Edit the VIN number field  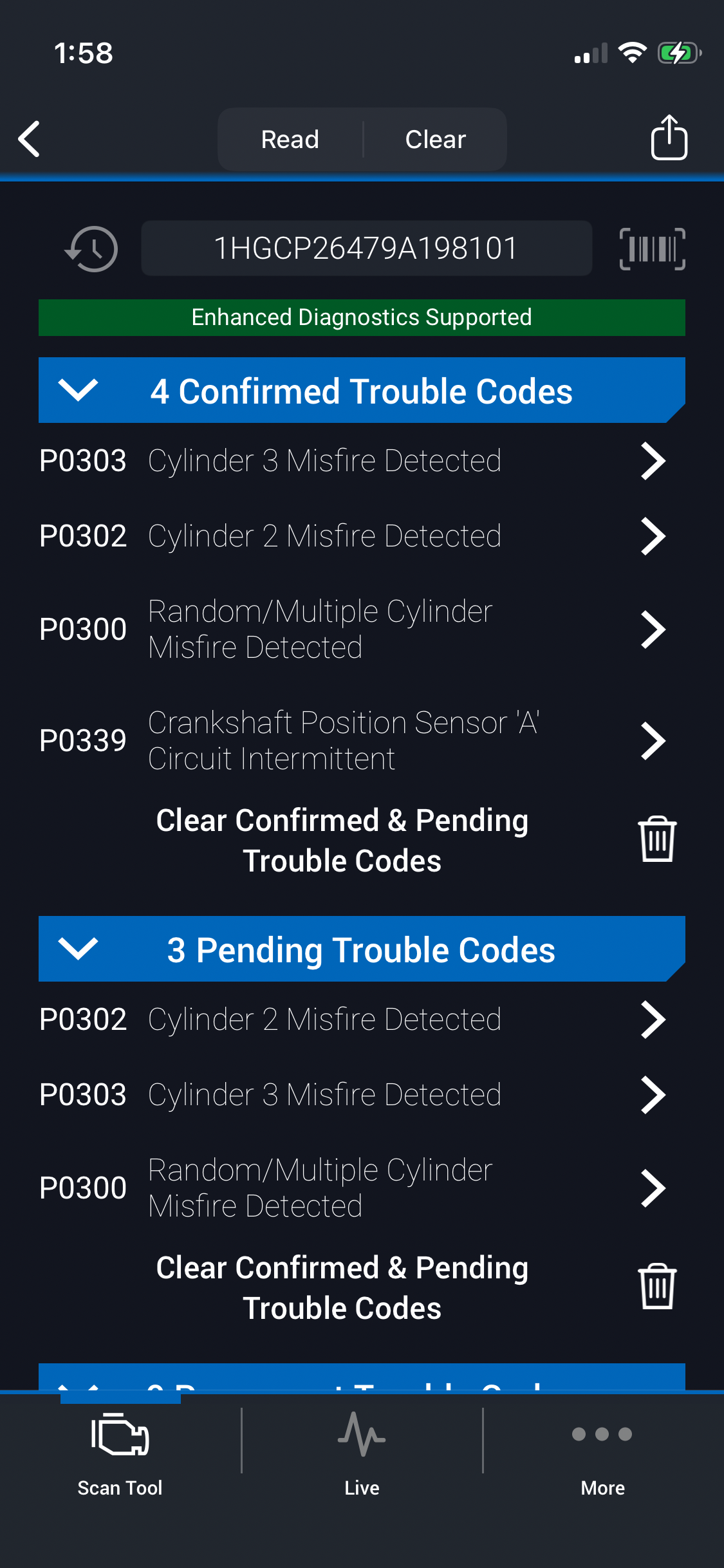(x=366, y=248)
